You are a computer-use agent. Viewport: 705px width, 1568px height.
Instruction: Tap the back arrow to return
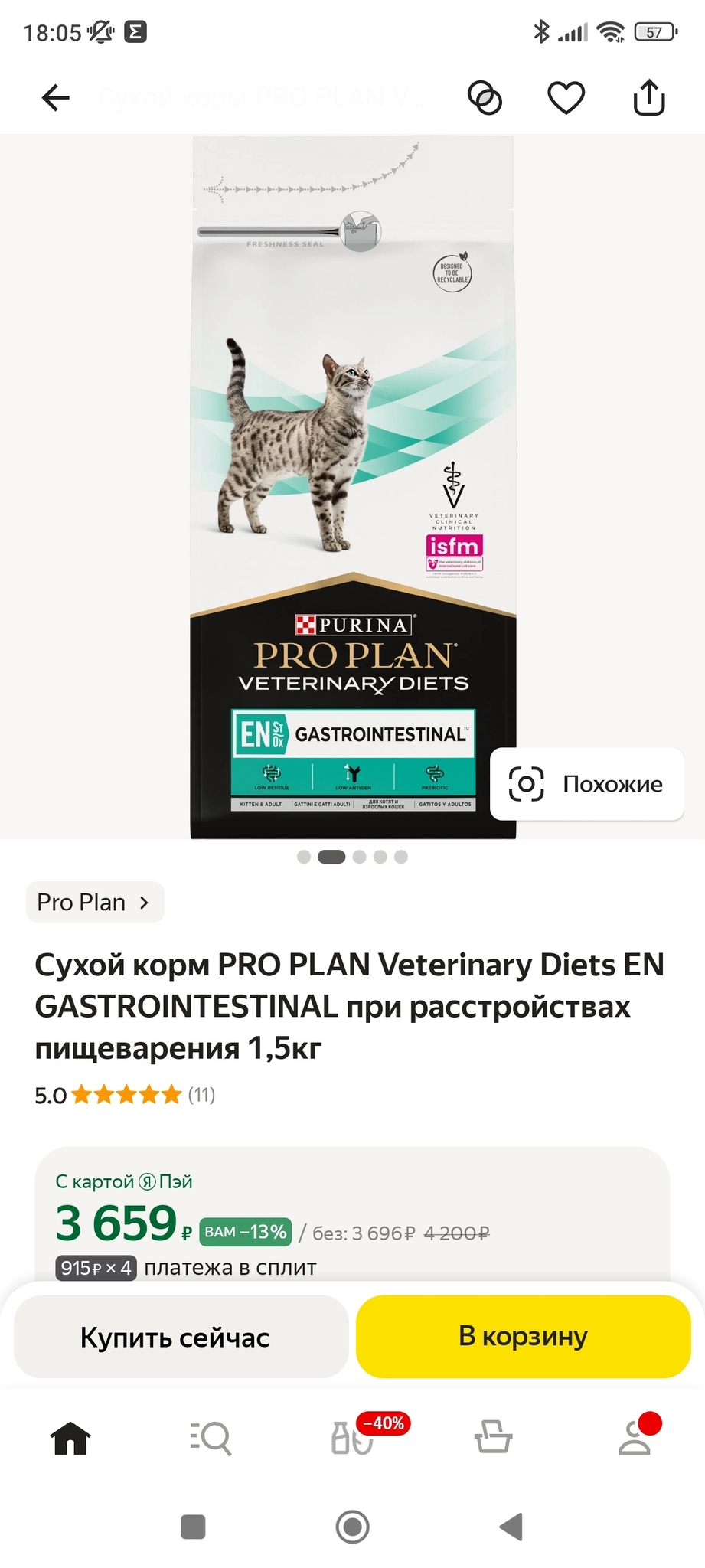point(52,98)
